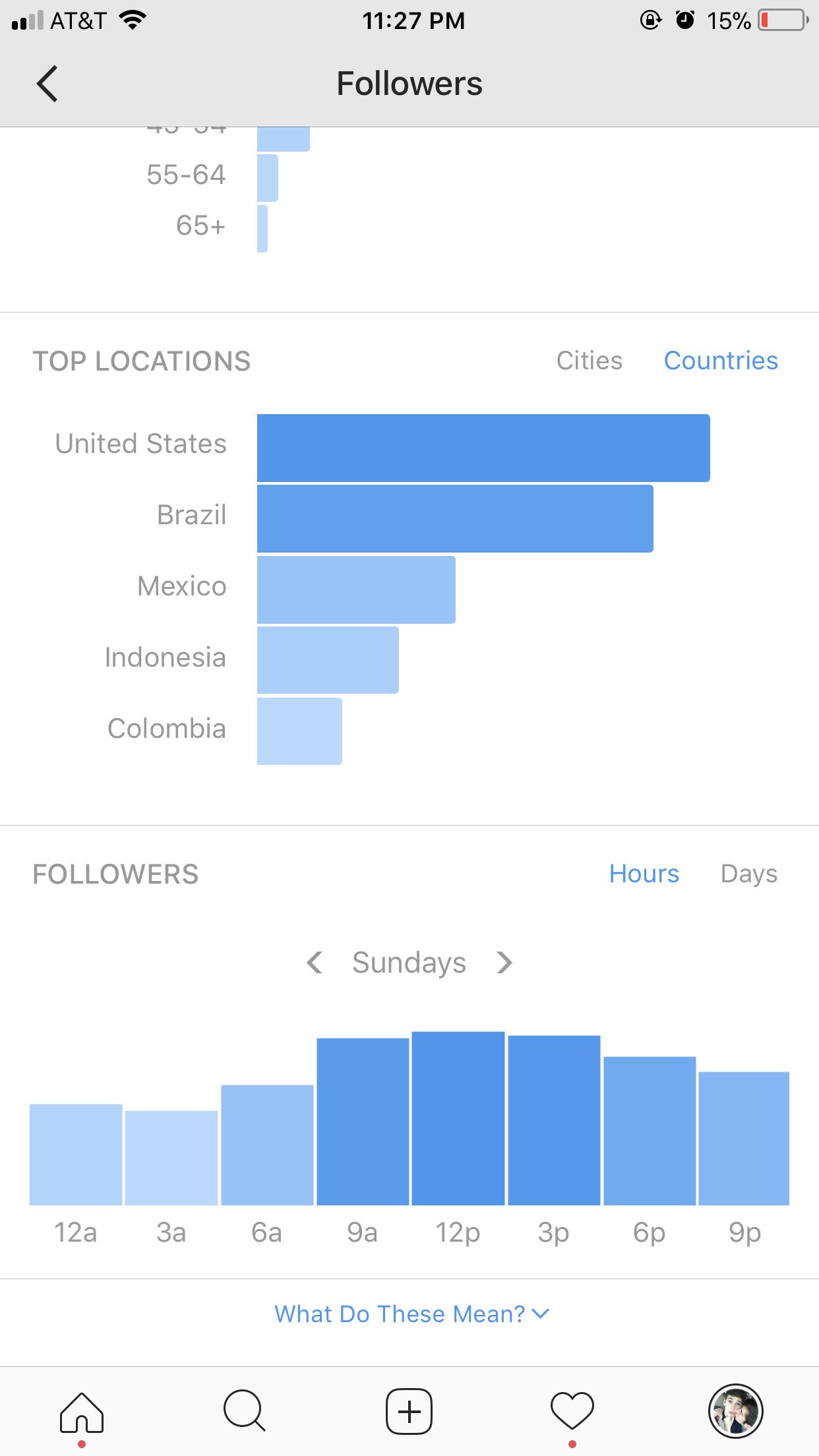Expand What Do These Mean?
This screenshot has width=819, height=1456.
pos(411,1314)
